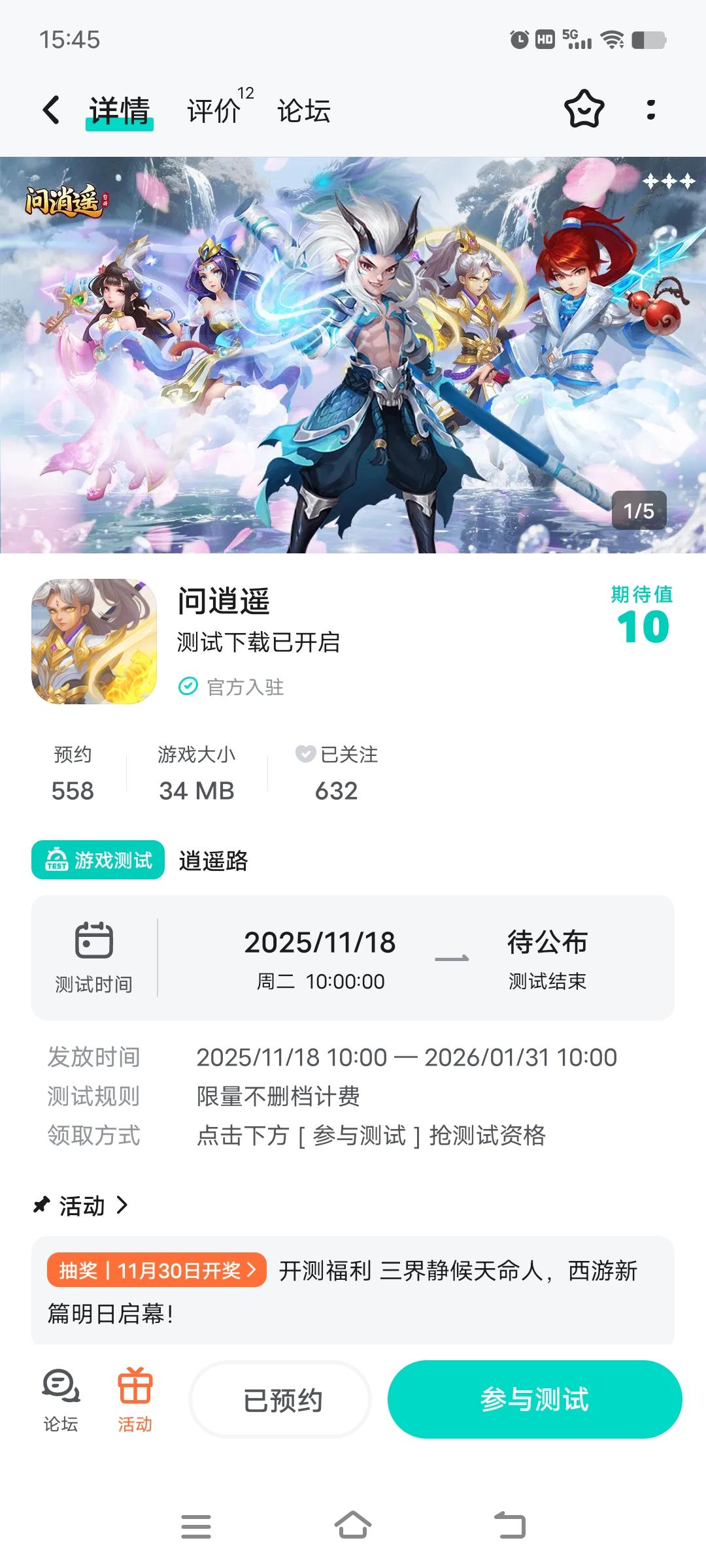Tap the star icon to collect the game
Image resolution: width=706 pixels, height=1568 pixels.
(x=584, y=111)
